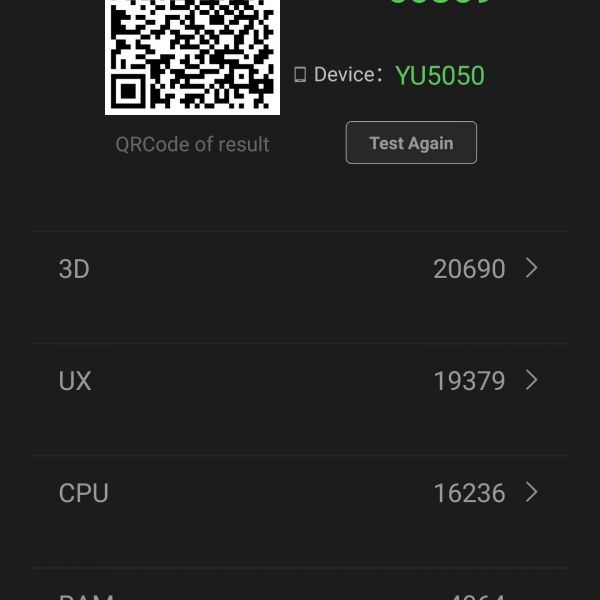Open the 3D score details
The height and width of the screenshot is (600, 600).
click(300, 268)
